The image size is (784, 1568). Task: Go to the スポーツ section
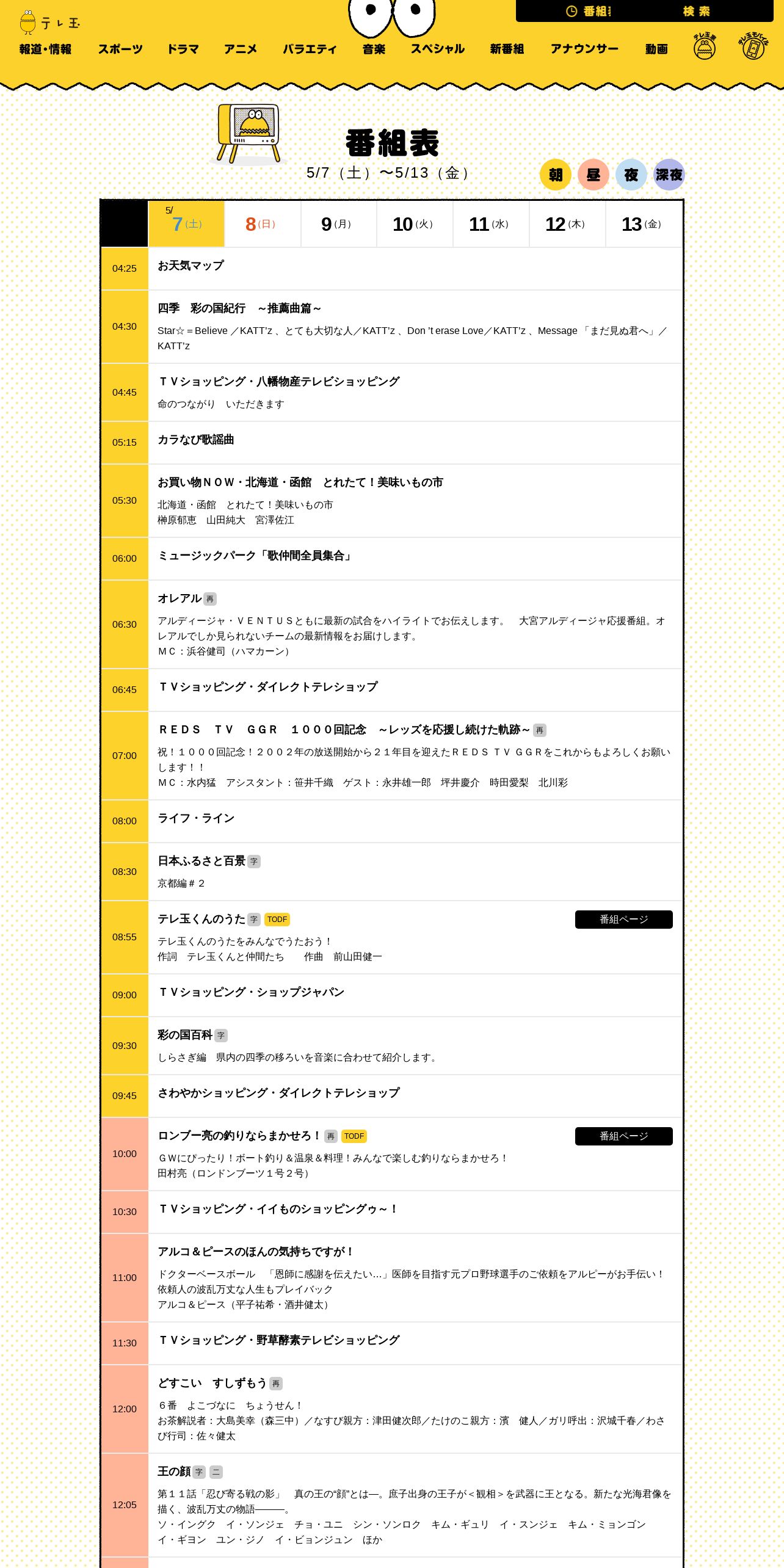(120, 49)
